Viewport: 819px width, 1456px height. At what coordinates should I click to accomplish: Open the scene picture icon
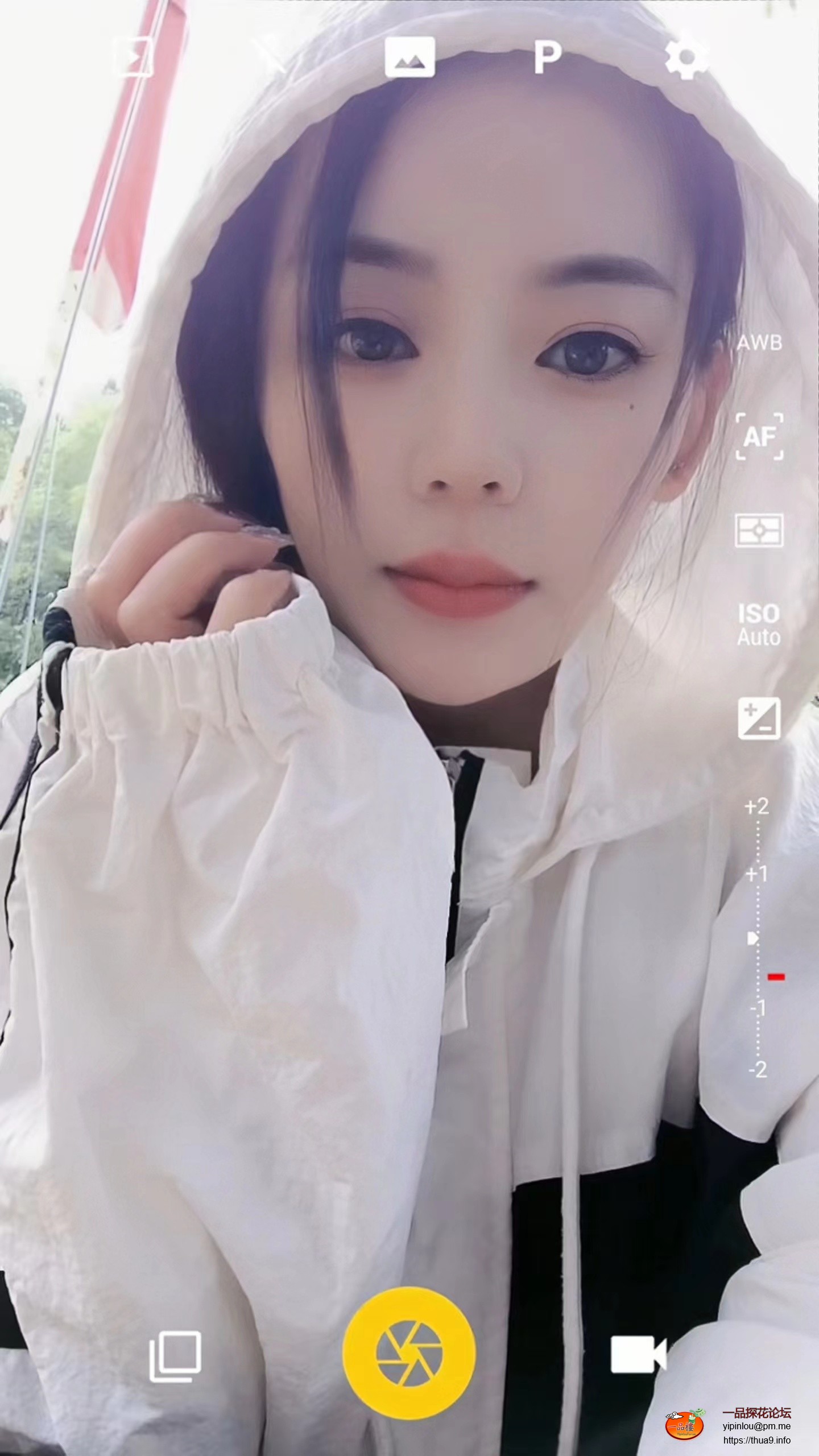[409, 57]
